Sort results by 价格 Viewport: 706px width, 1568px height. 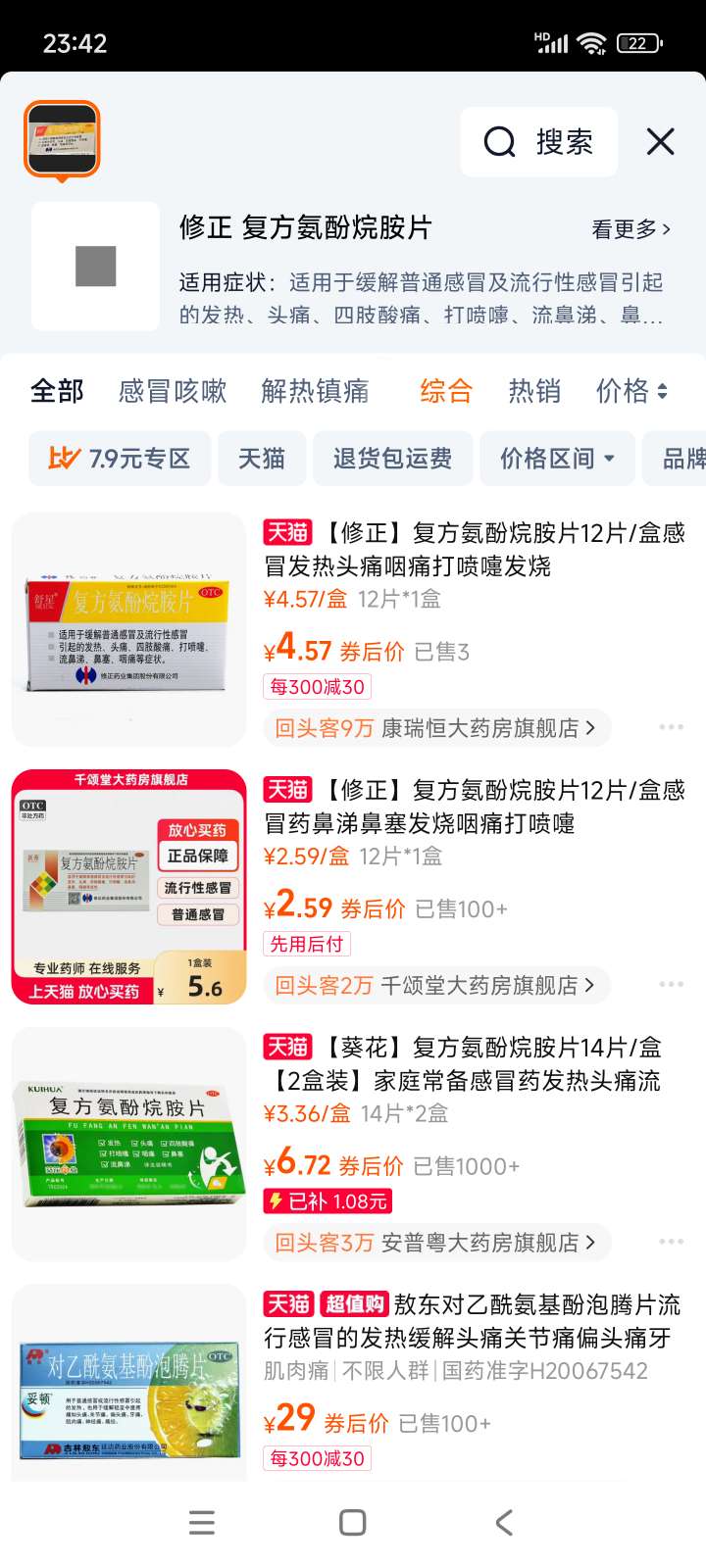tap(630, 391)
